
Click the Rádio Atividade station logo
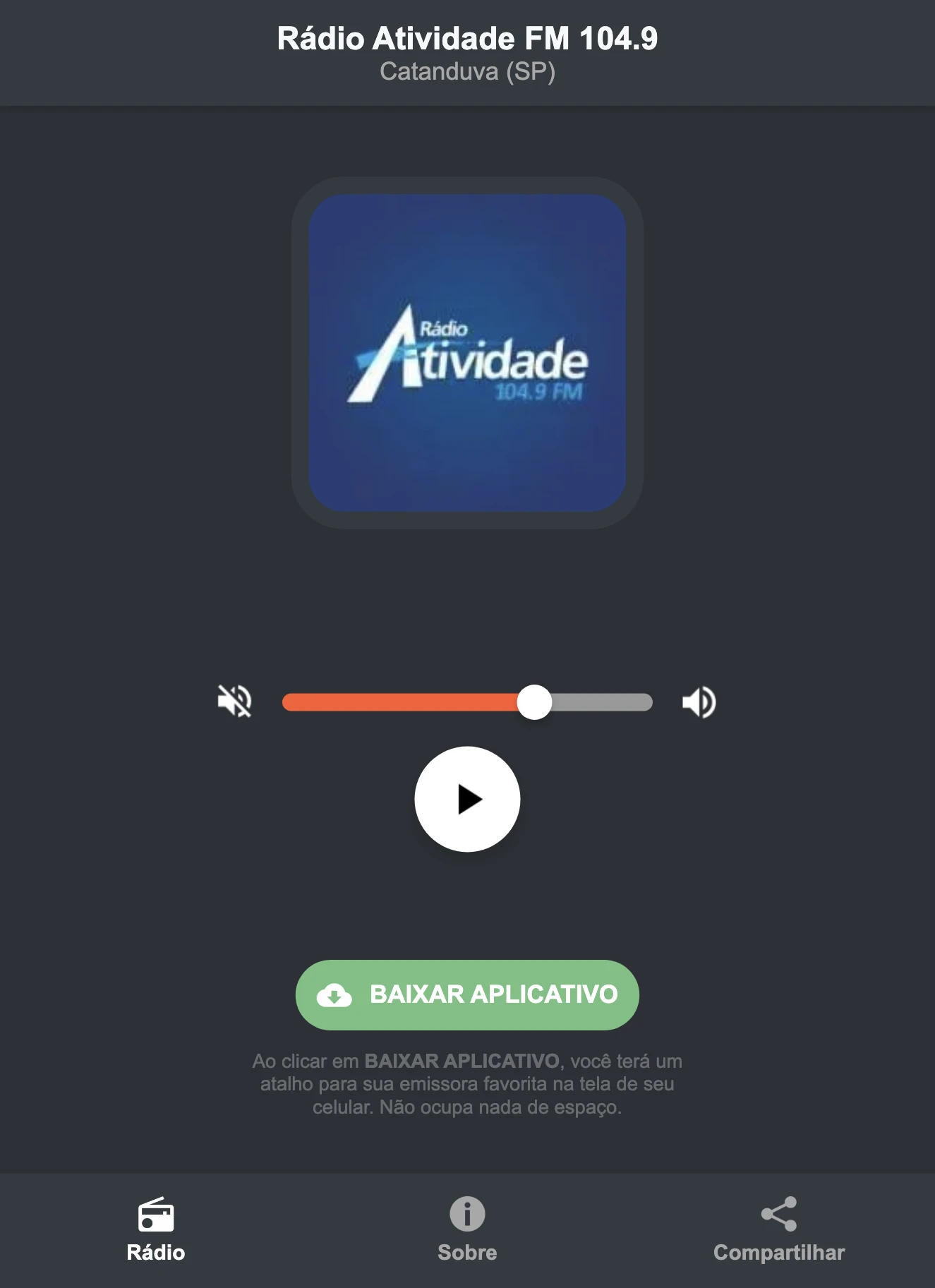[x=467, y=353]
